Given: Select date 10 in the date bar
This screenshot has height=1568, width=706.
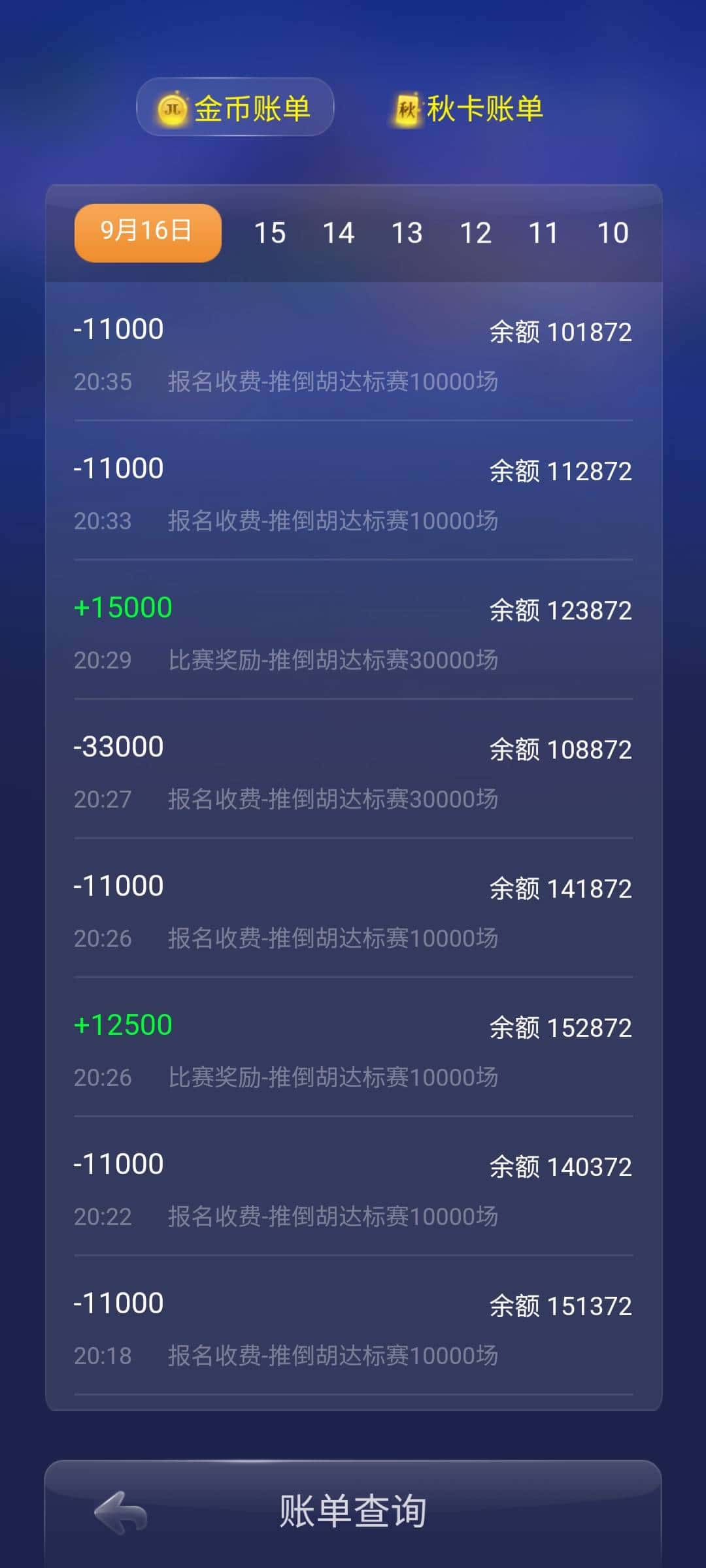Looking at the screenshot, I should click(613, 232).
